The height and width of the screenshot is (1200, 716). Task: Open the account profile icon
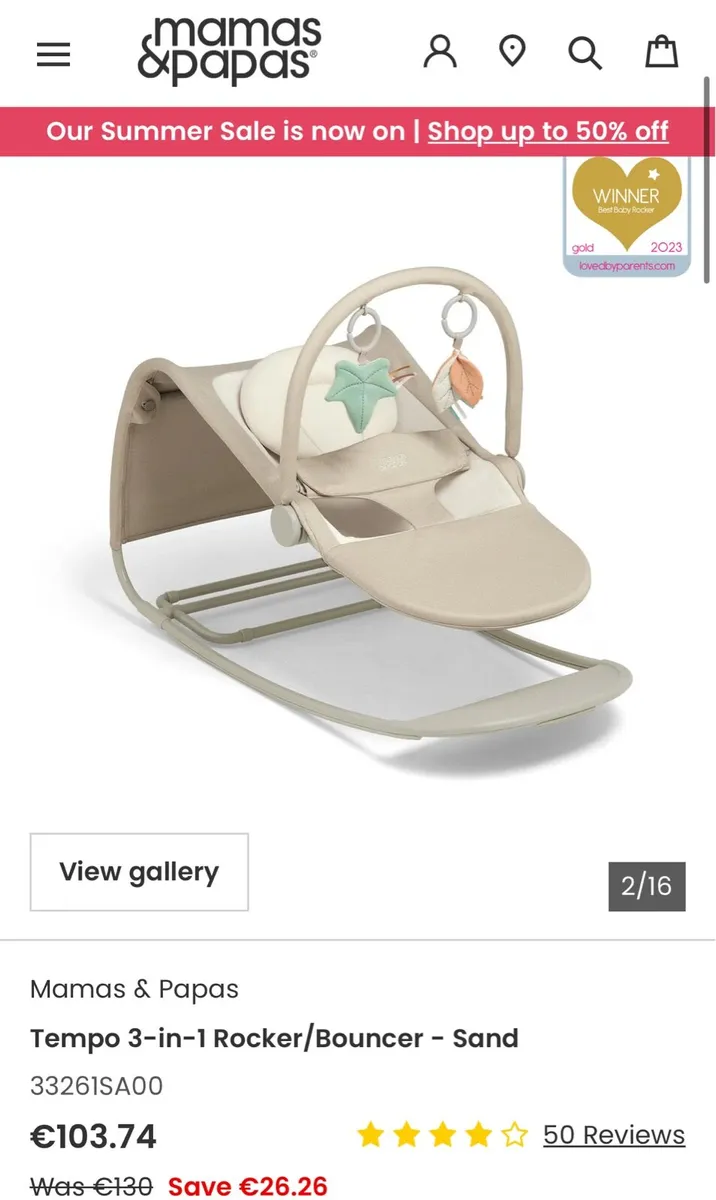coord(440,52)
